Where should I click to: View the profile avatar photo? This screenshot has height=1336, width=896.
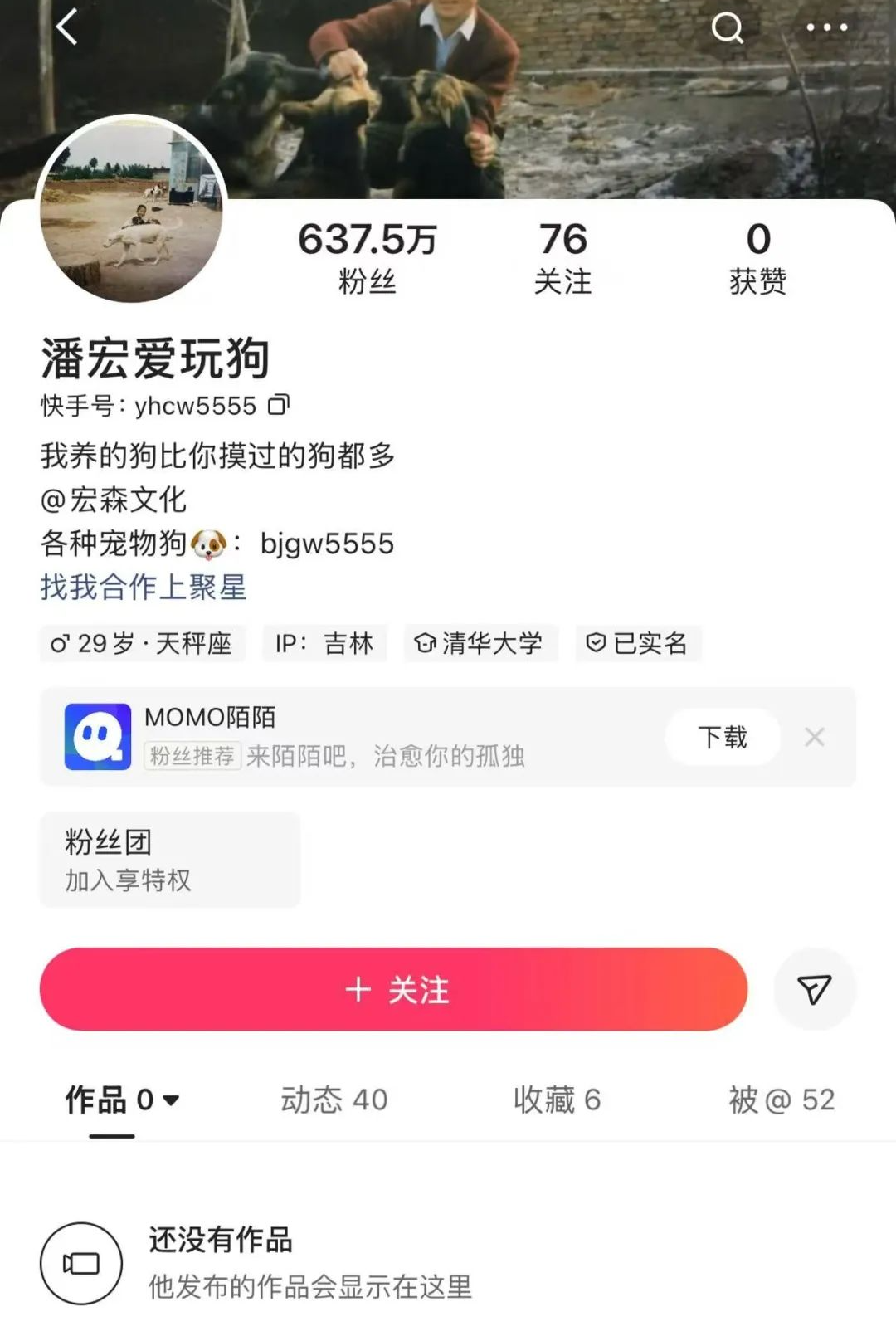tap(132, 209)
